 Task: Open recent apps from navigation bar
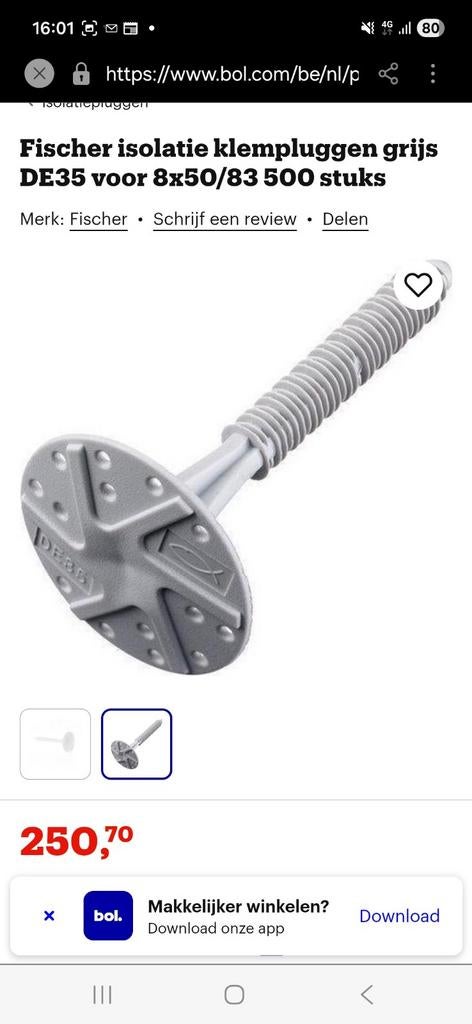coord(102,995)
